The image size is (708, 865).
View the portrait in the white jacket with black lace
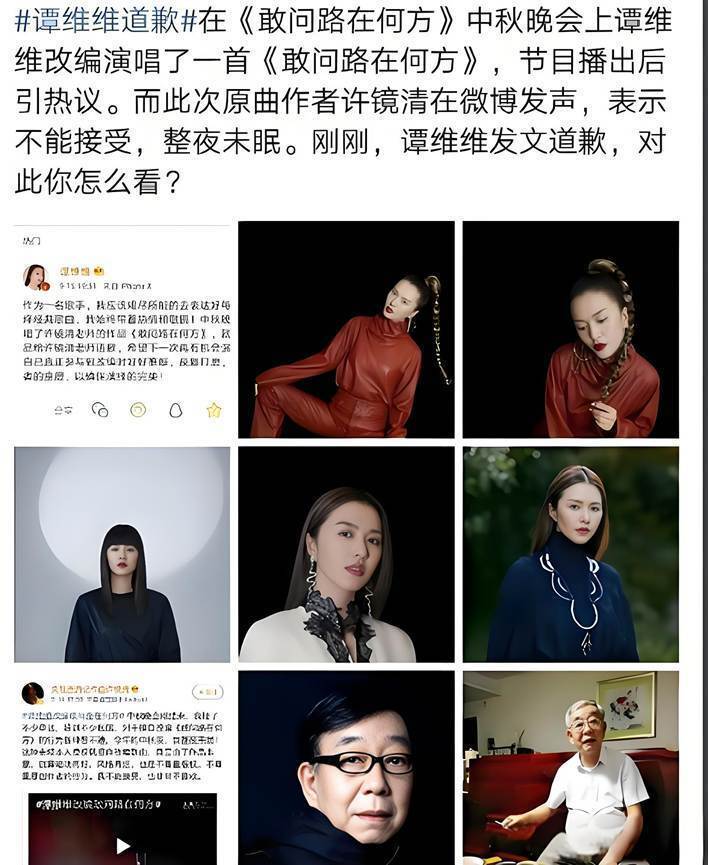pos(346,554)
